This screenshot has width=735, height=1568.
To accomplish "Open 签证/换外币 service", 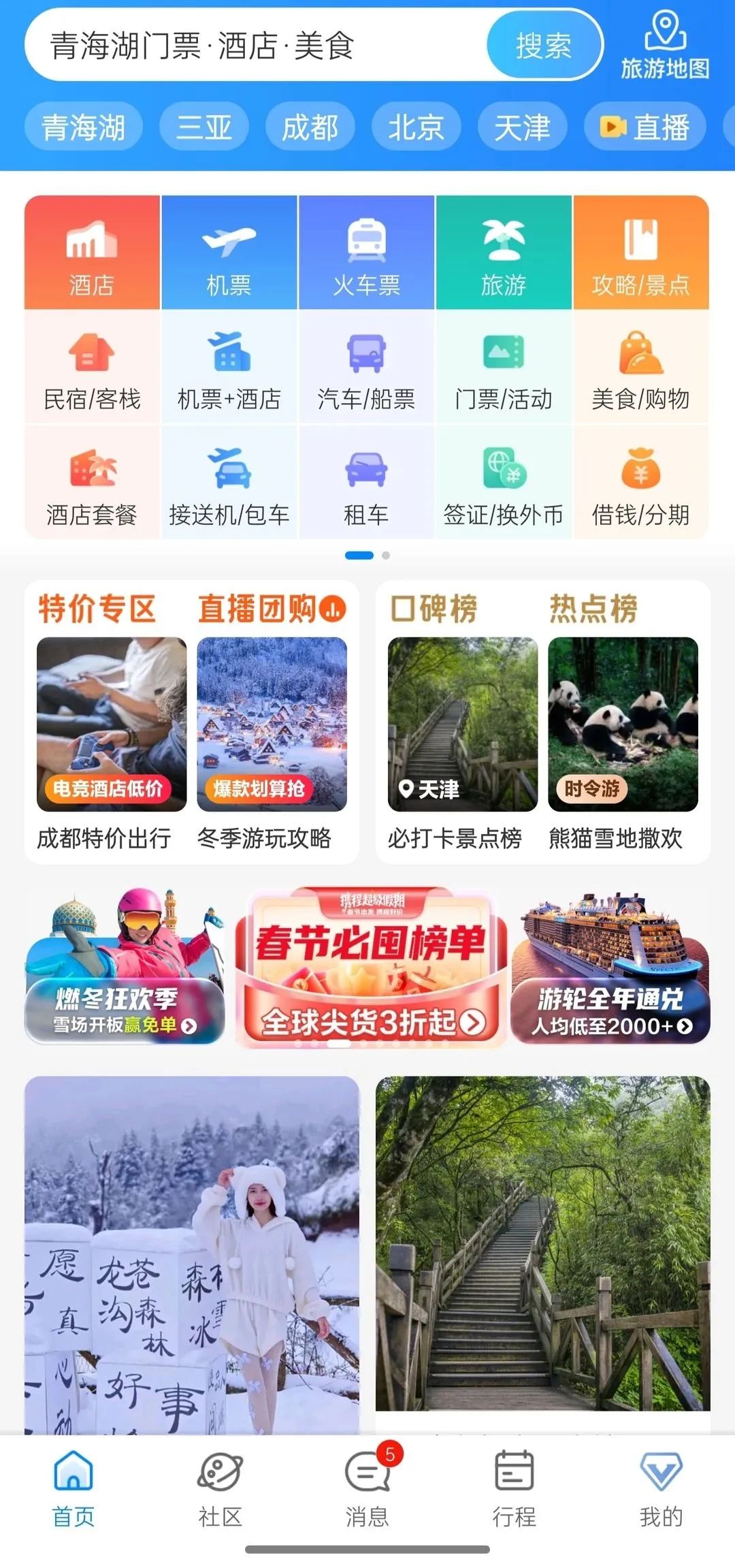I will [504, 485].
